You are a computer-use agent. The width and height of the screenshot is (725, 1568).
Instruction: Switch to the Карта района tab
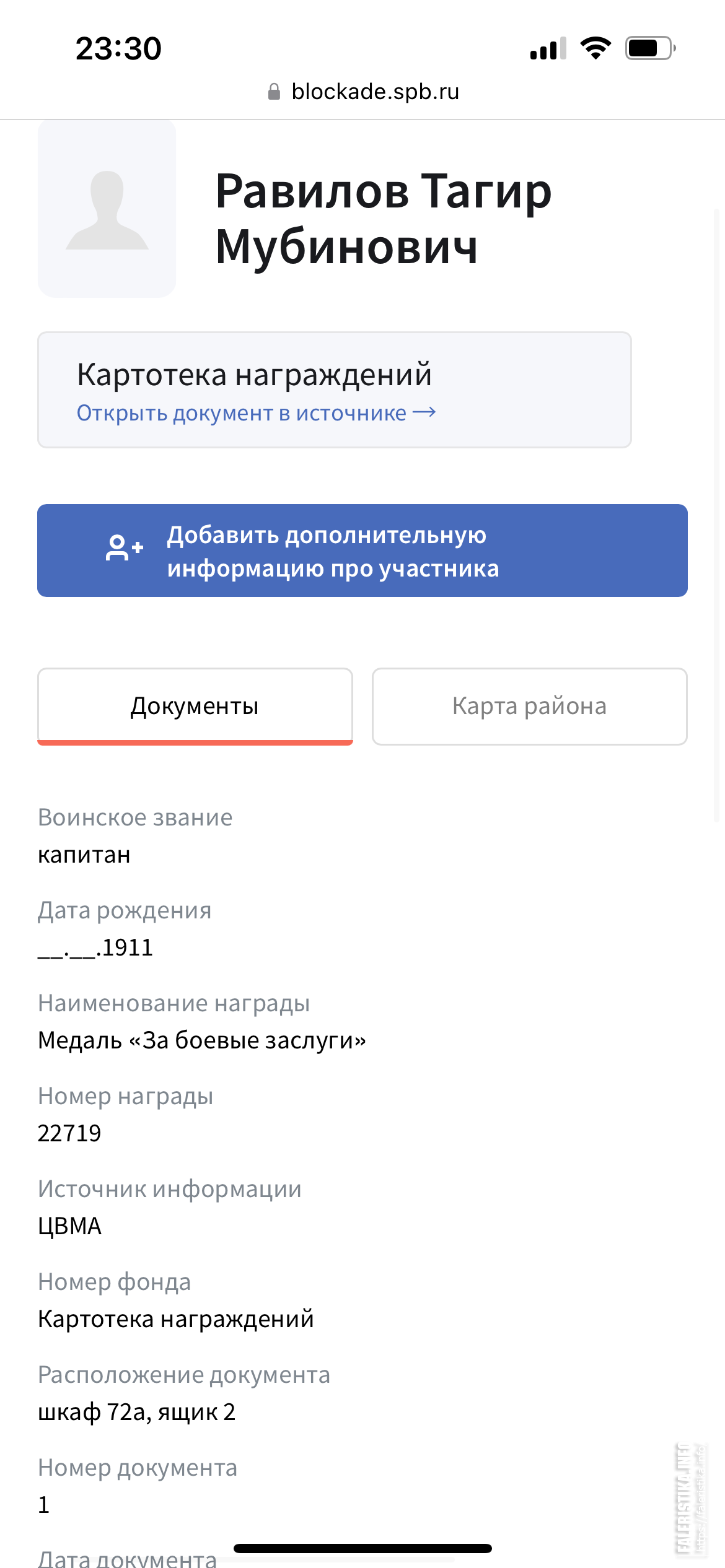pyautogui.click(x=530, y=706)
